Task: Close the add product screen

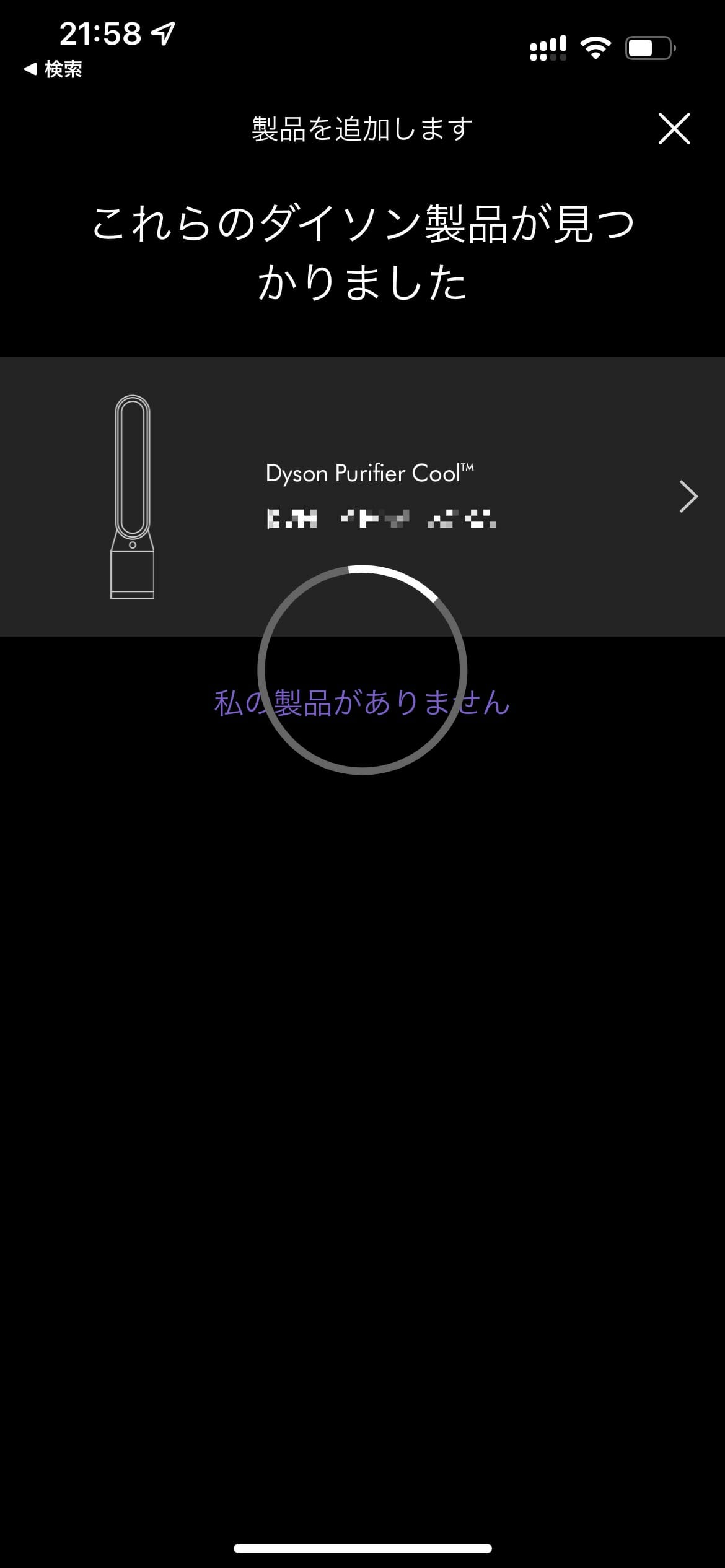Action: [x=674, y=129]
